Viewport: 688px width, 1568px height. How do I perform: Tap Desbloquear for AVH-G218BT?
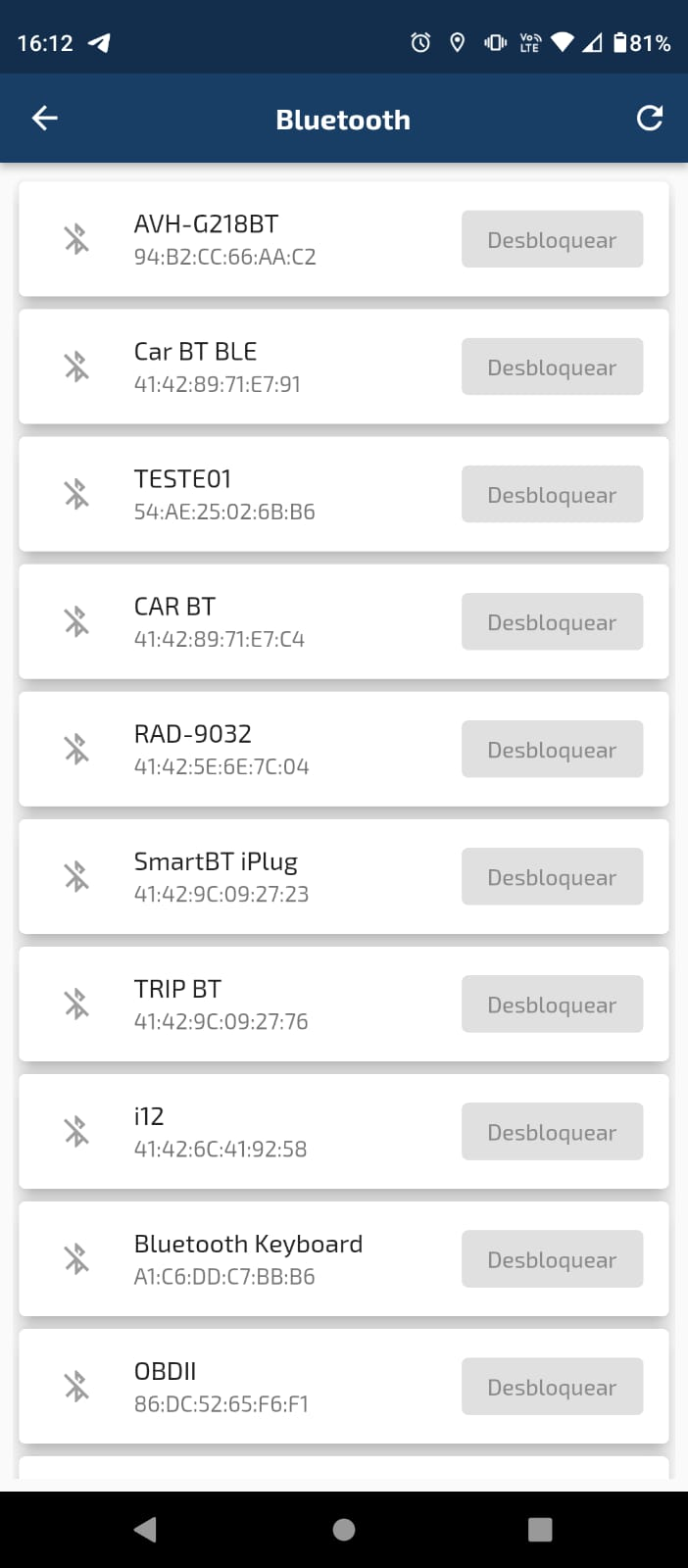[x=552, y=239]
